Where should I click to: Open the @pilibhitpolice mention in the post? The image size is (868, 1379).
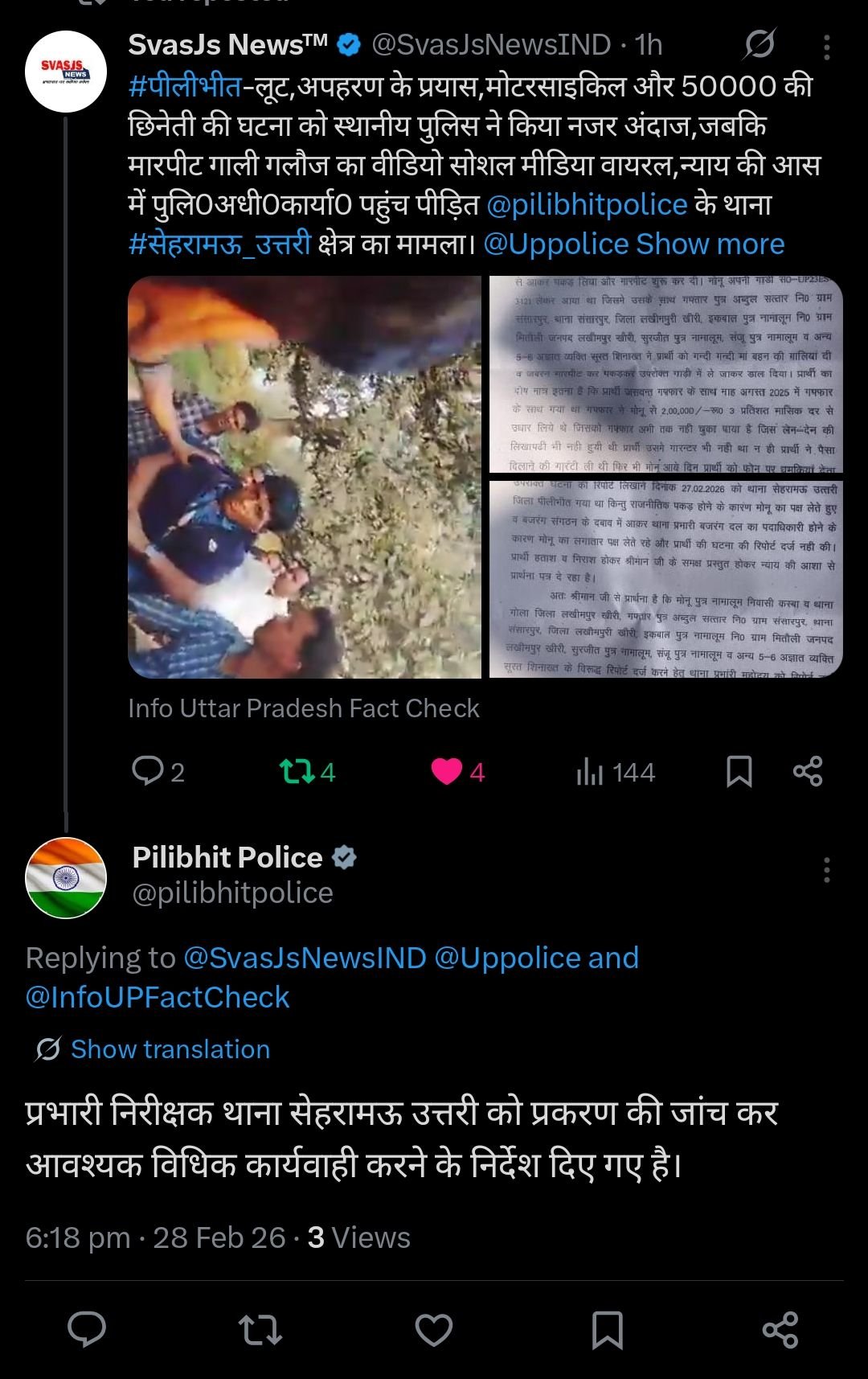[587, 204]
